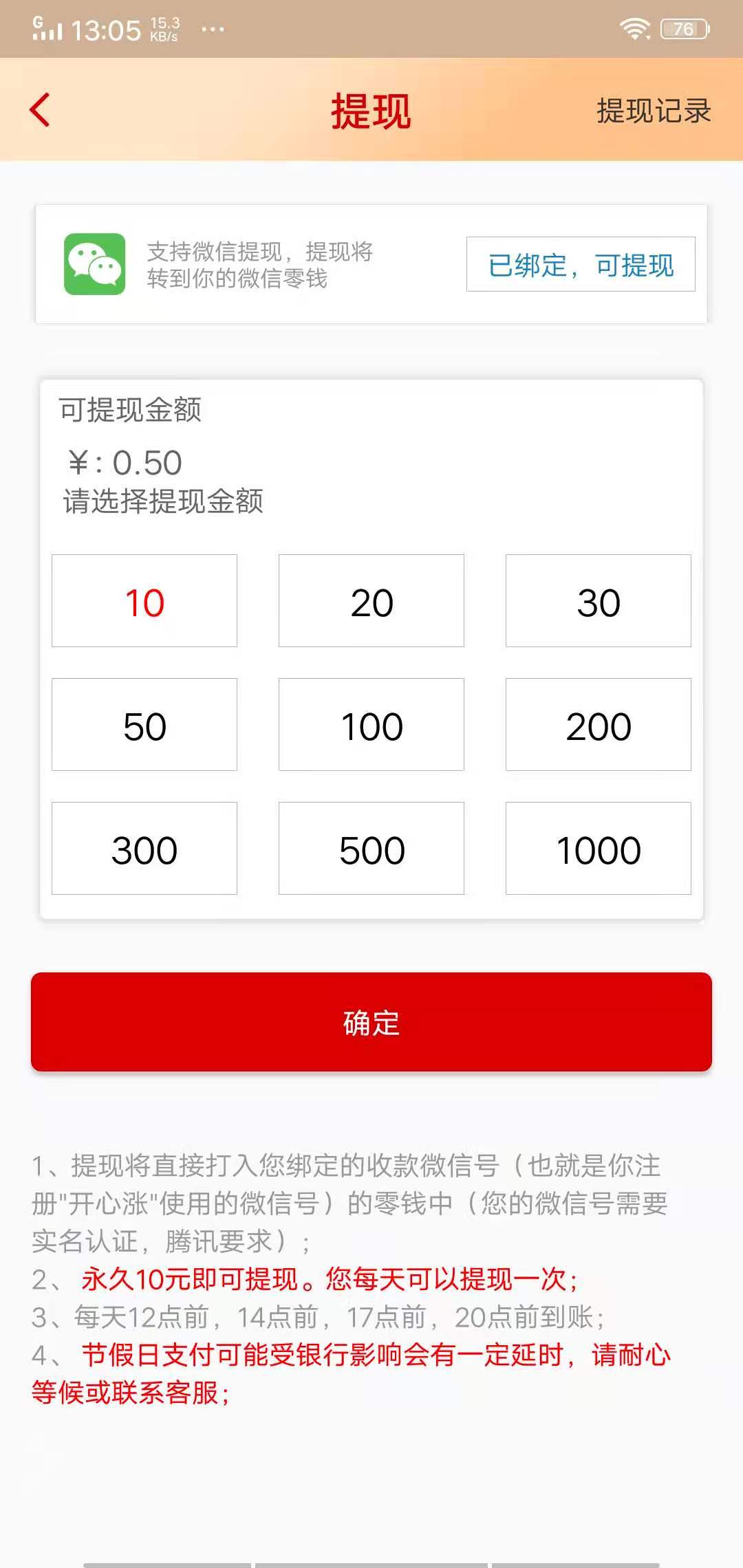Select the 300 yuan amount option

[x=143, y=848]
